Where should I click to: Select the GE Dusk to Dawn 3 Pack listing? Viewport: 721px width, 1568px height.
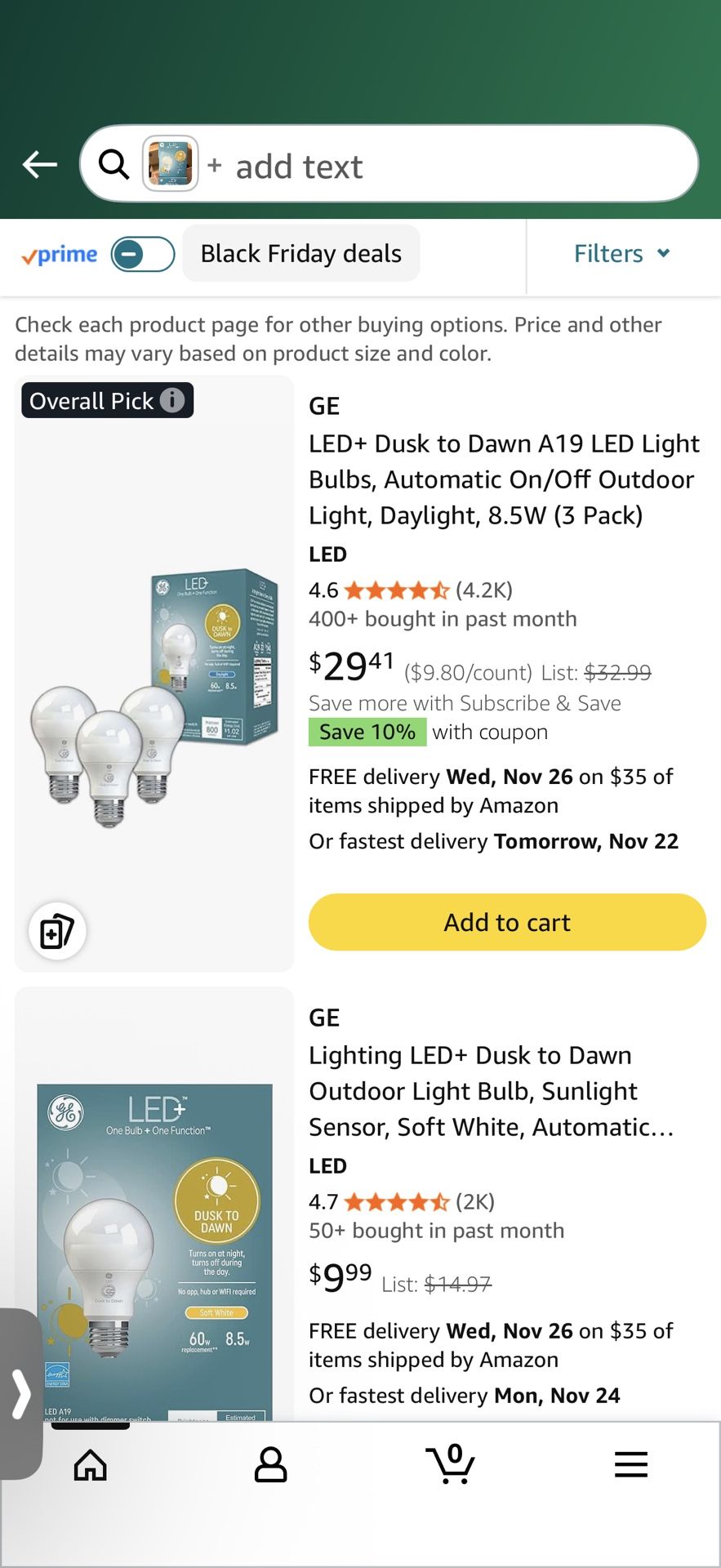pos(504,479)
